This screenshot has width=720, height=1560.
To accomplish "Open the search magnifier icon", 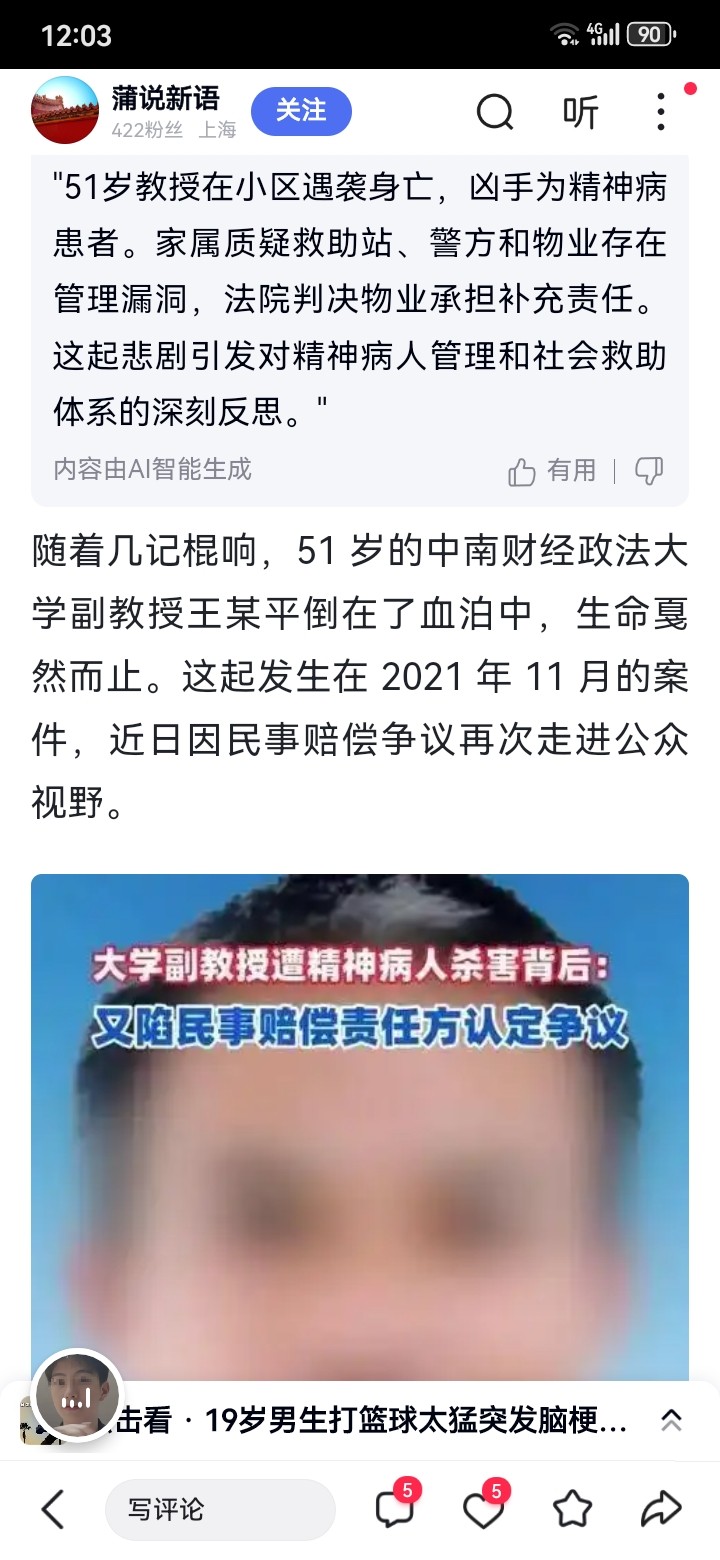I will 494,112.
